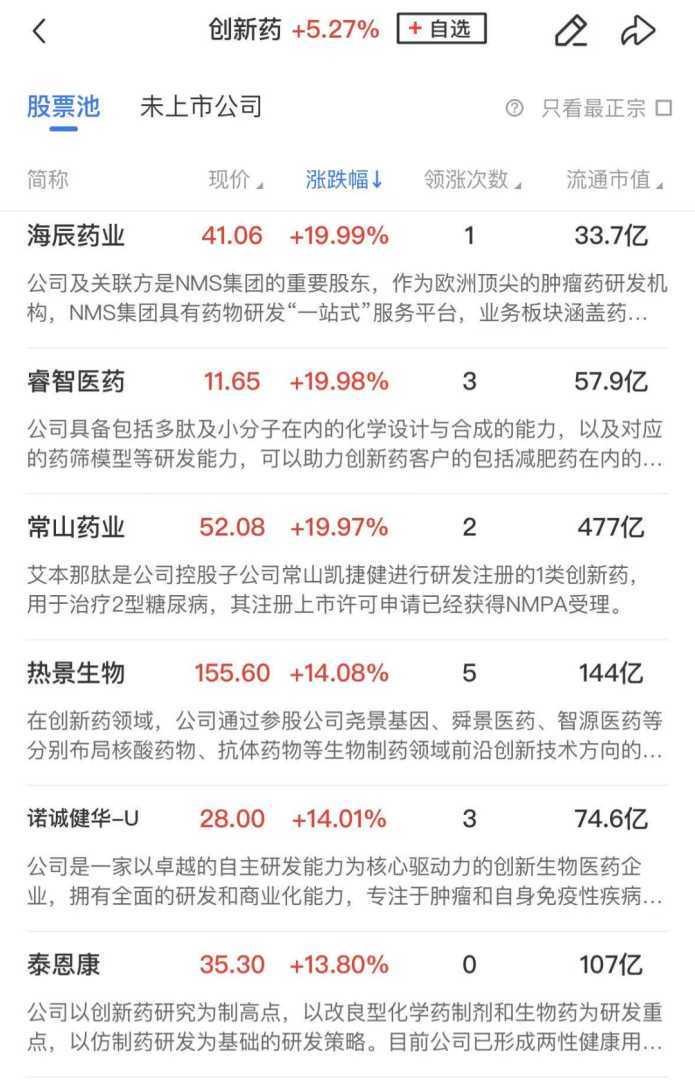Open the edit pencil icon
The width and height of the screenshot is (695, 1080).
571,30
